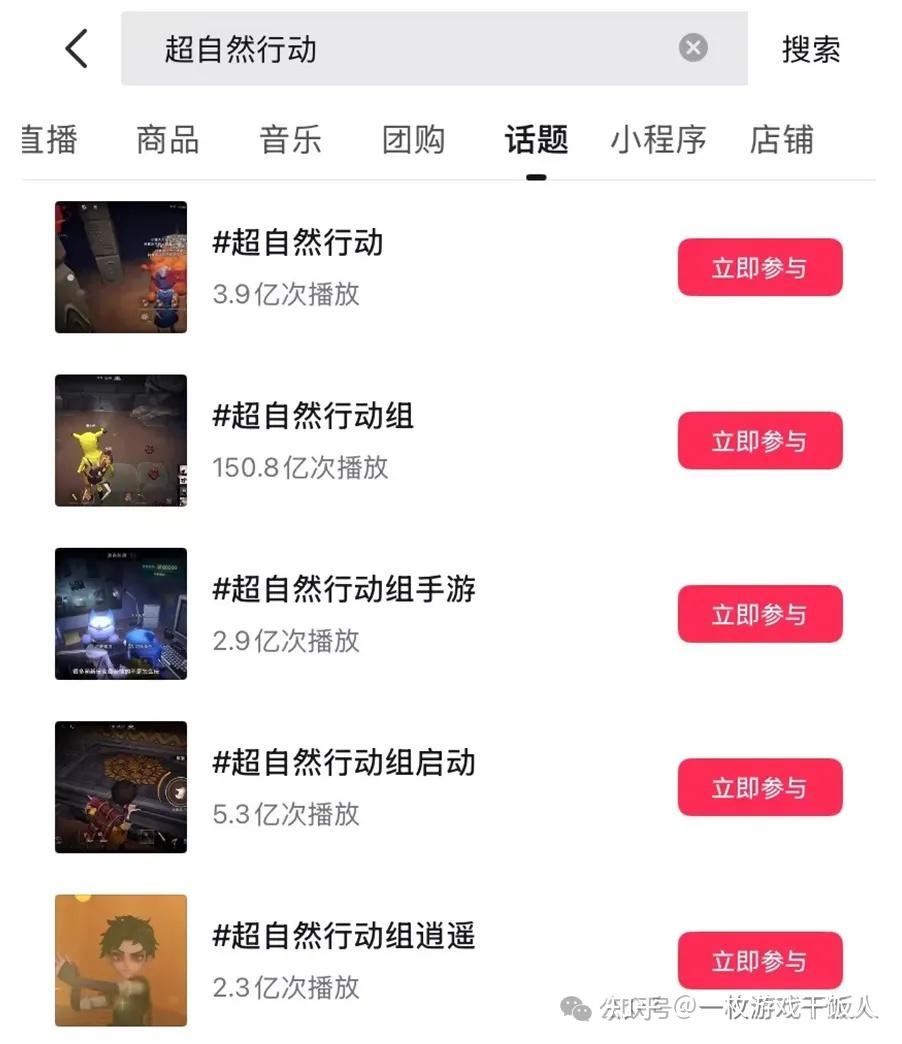Tap the back arrow icon
The height and width of the screenshot is (1044, 902).
76,47
